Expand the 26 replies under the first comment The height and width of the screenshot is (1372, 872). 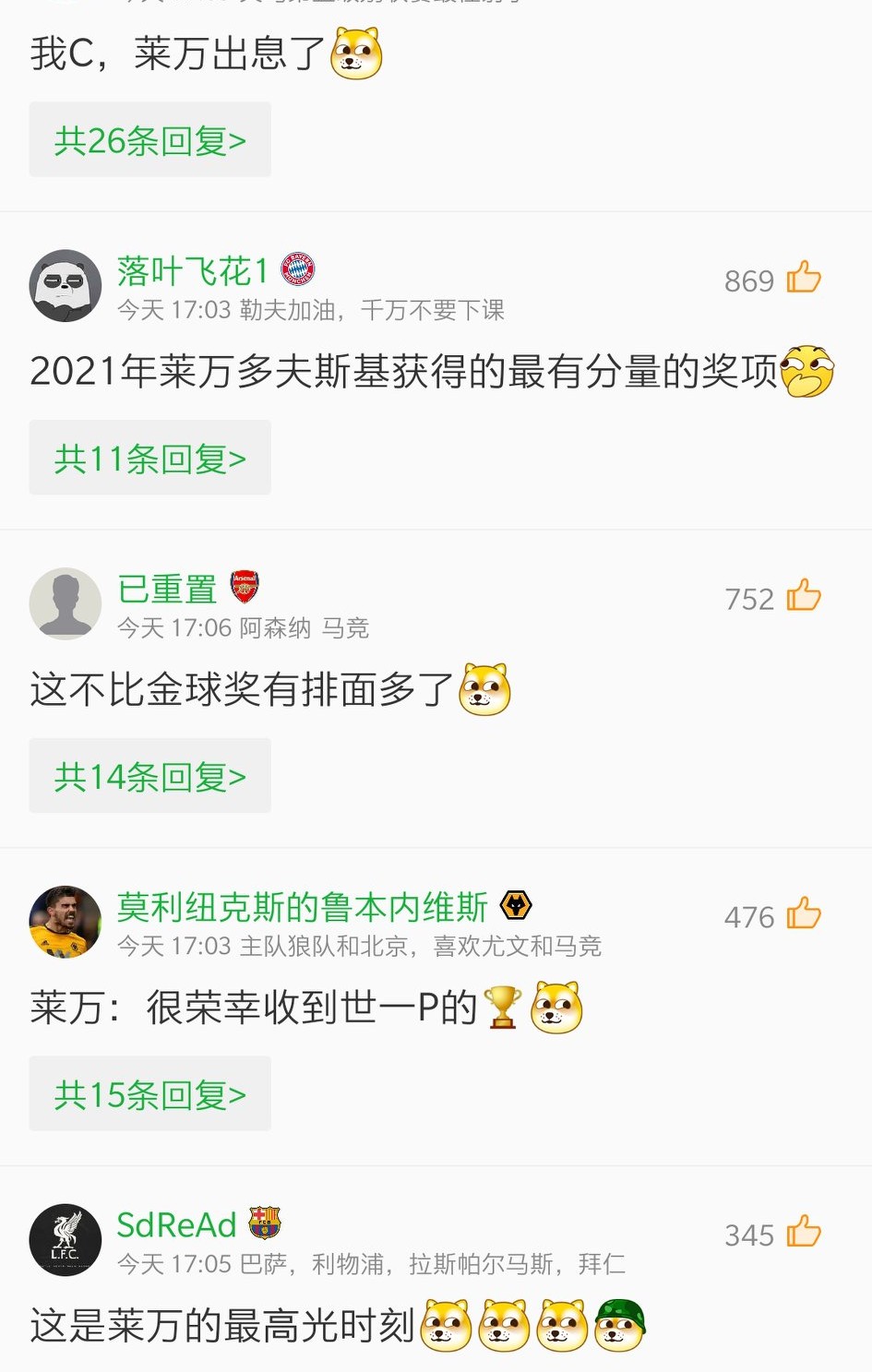point(149,138)
